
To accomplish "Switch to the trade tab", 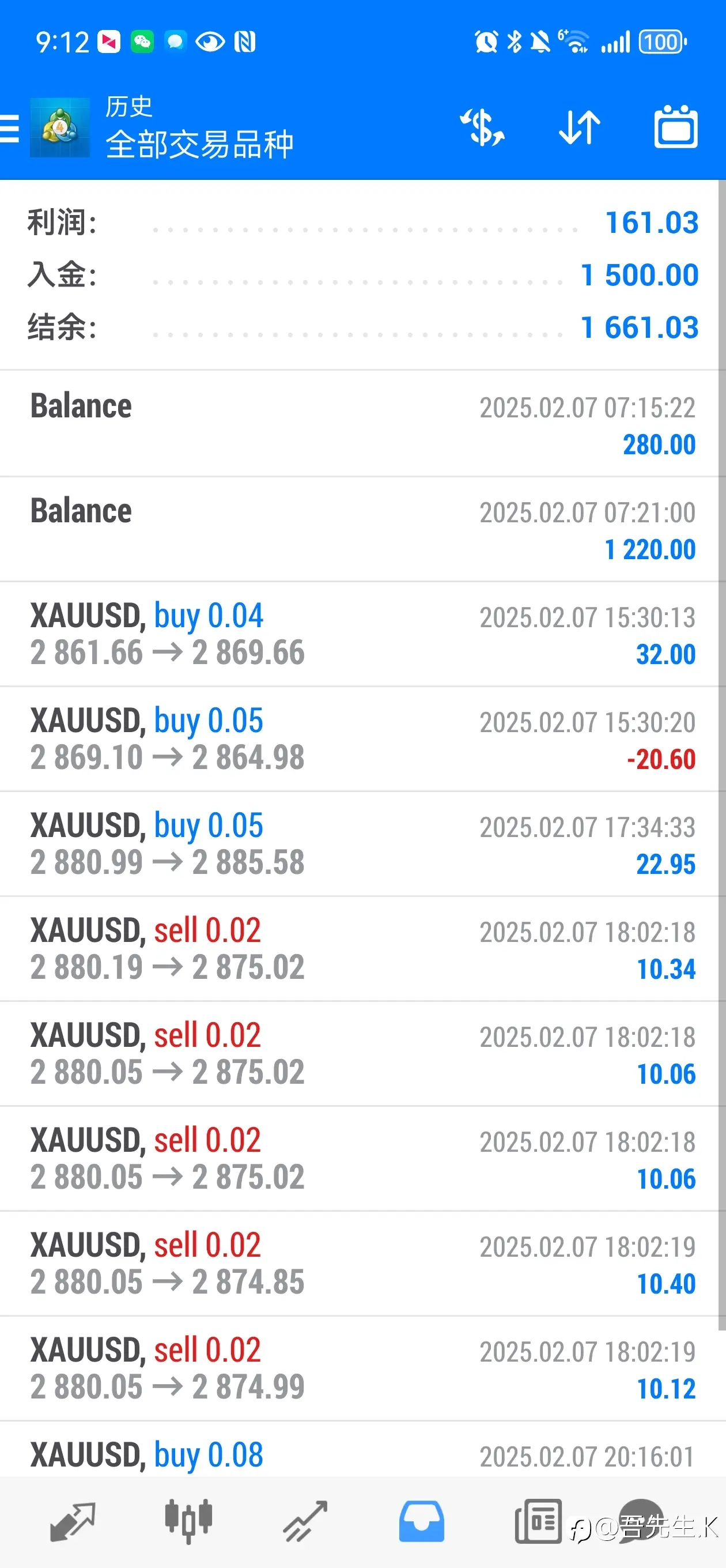I will [305, 1521].
